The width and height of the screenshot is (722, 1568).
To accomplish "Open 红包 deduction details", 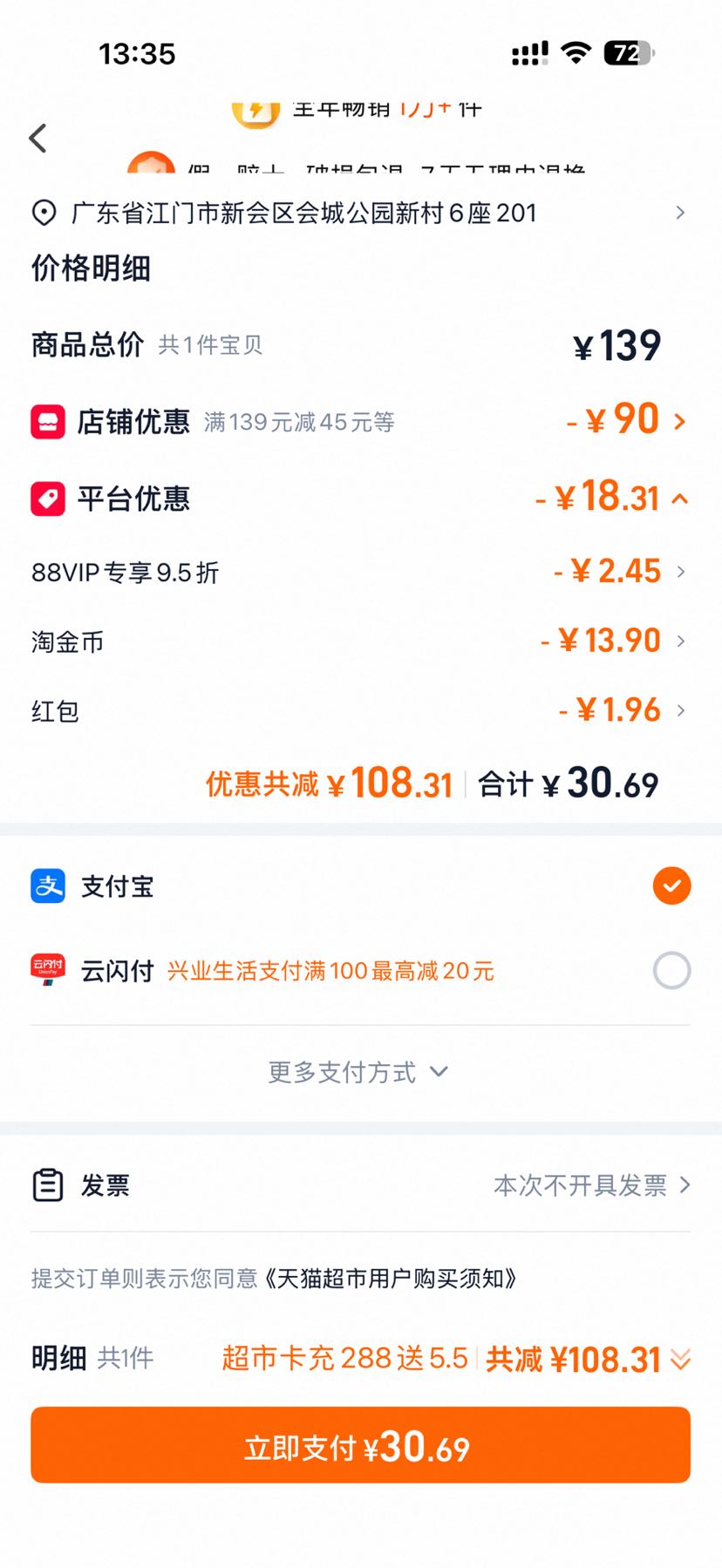I will point(360,711).
